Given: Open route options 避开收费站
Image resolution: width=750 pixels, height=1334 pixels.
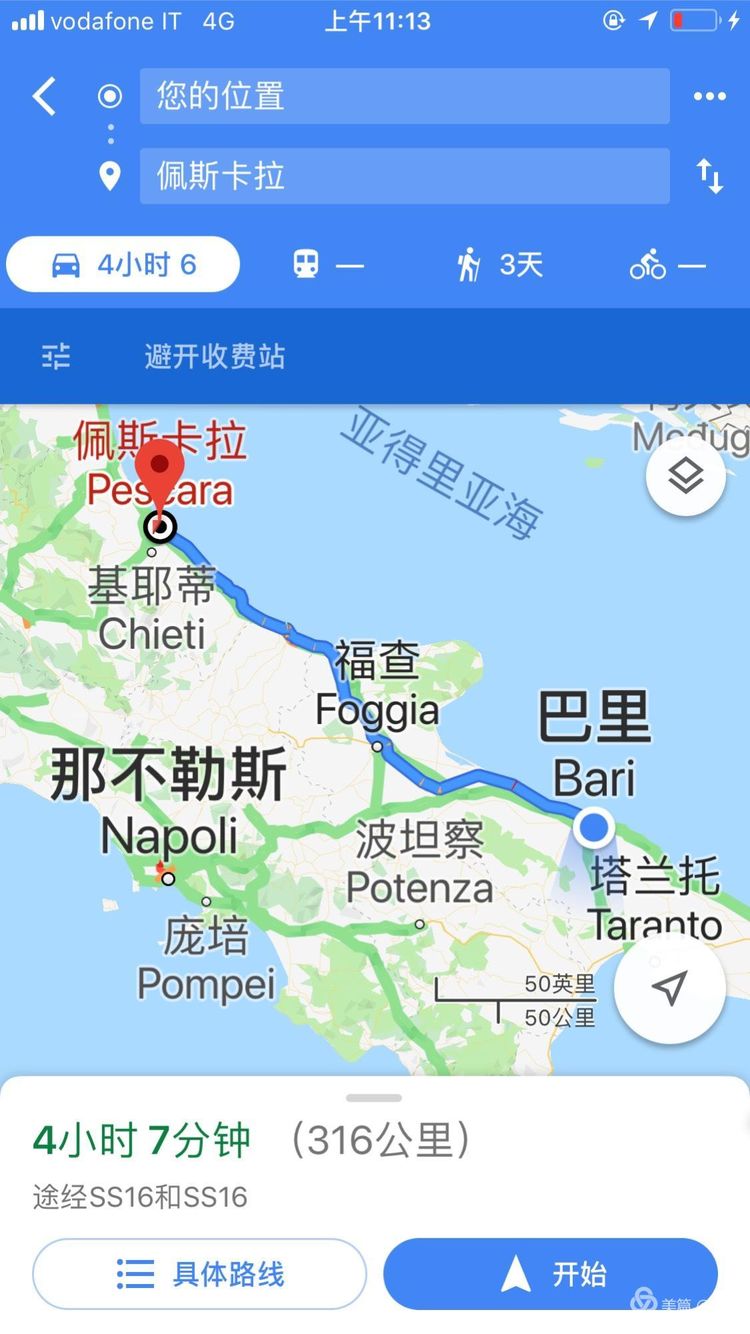Looking at the screenshot, I should pyautogui.click(x=214, y=356).
